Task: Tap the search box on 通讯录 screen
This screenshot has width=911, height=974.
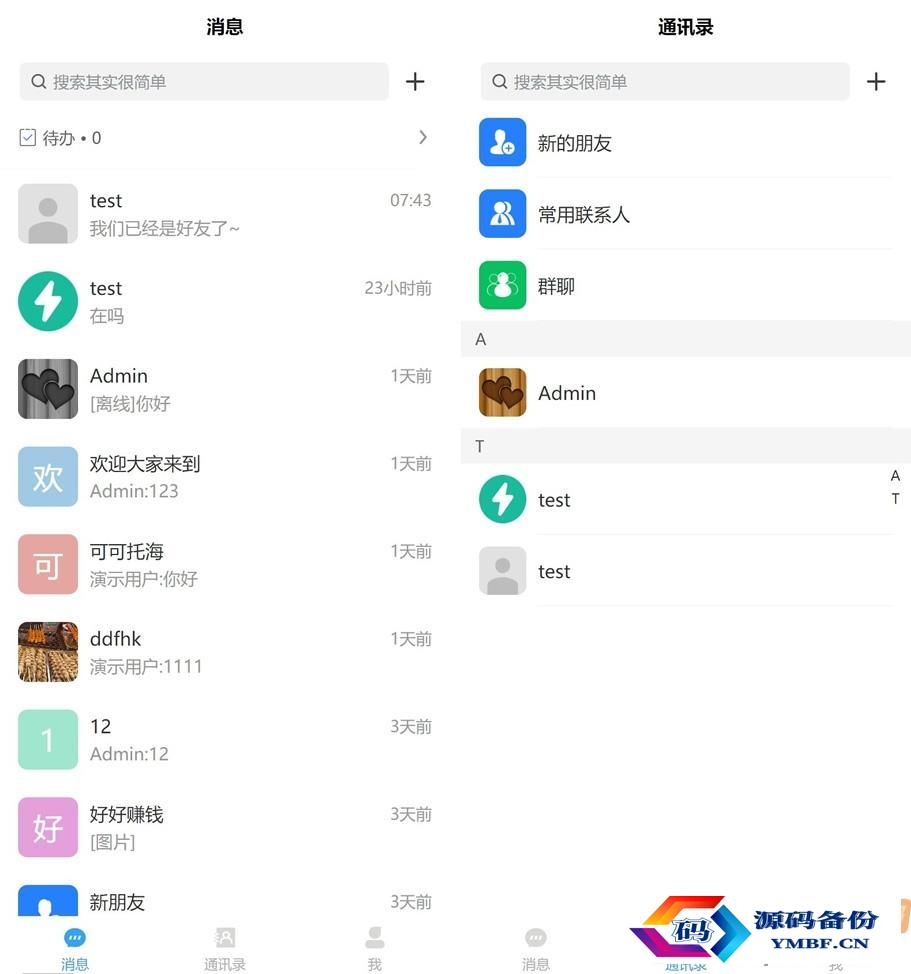Action: coord(665,82)
